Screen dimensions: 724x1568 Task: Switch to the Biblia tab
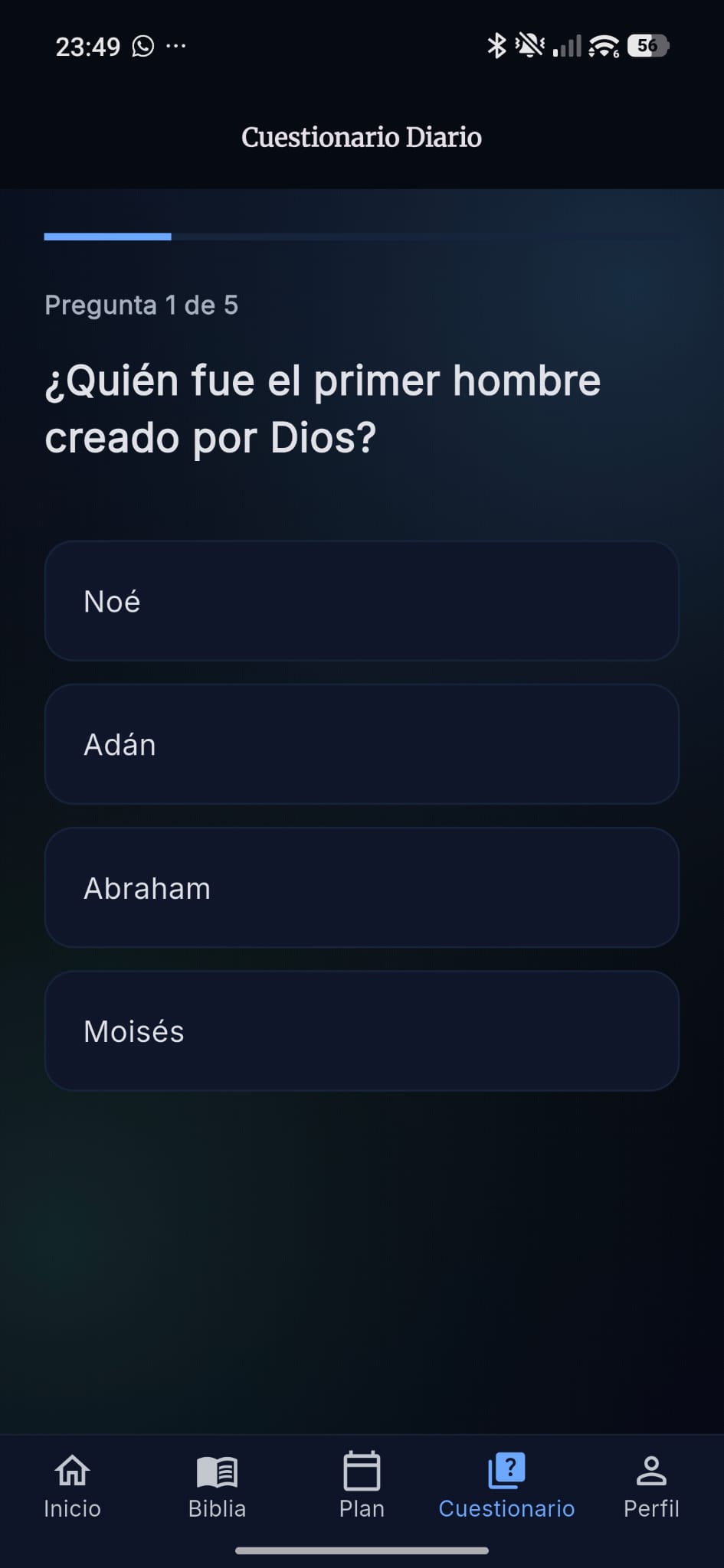217,1485
